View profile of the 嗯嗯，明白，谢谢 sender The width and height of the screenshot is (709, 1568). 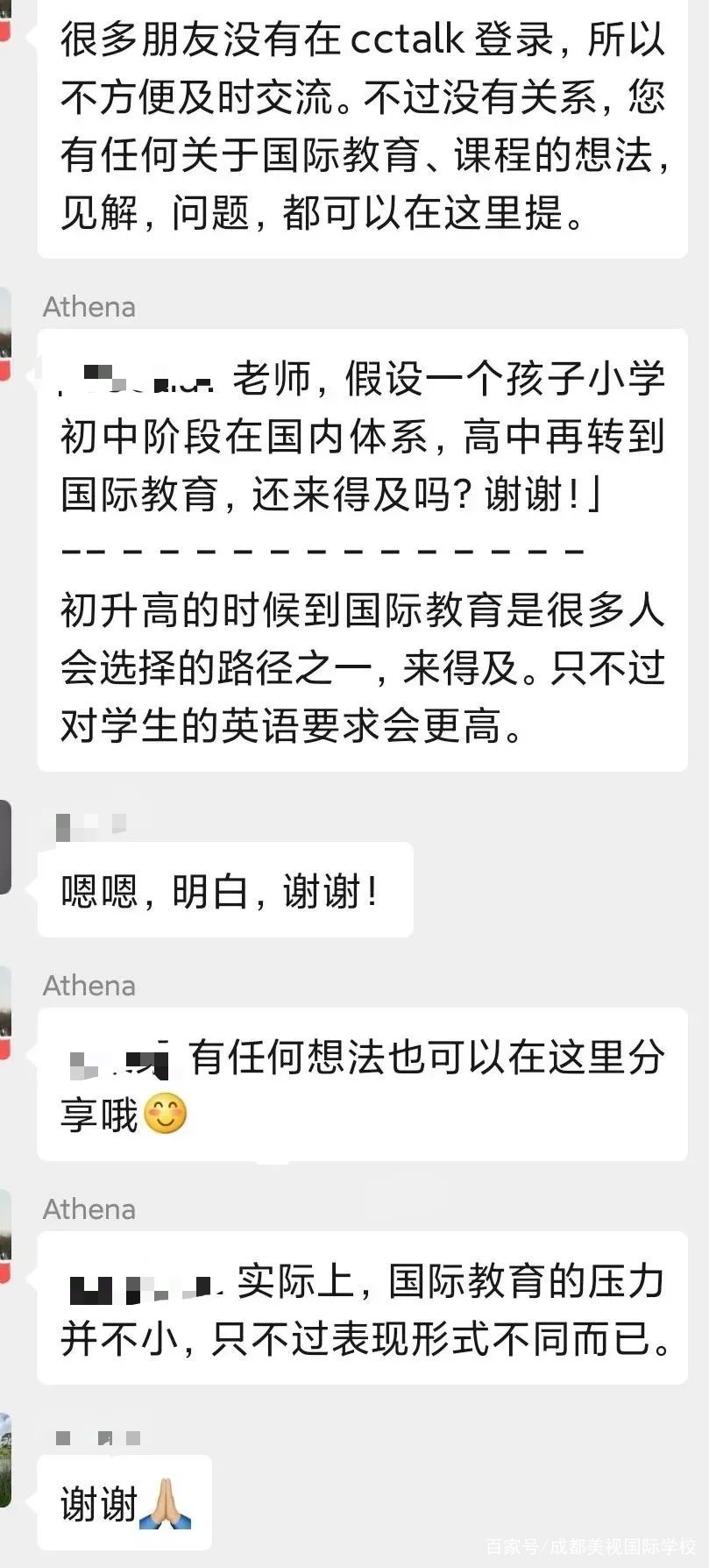(x=5, y=847)
